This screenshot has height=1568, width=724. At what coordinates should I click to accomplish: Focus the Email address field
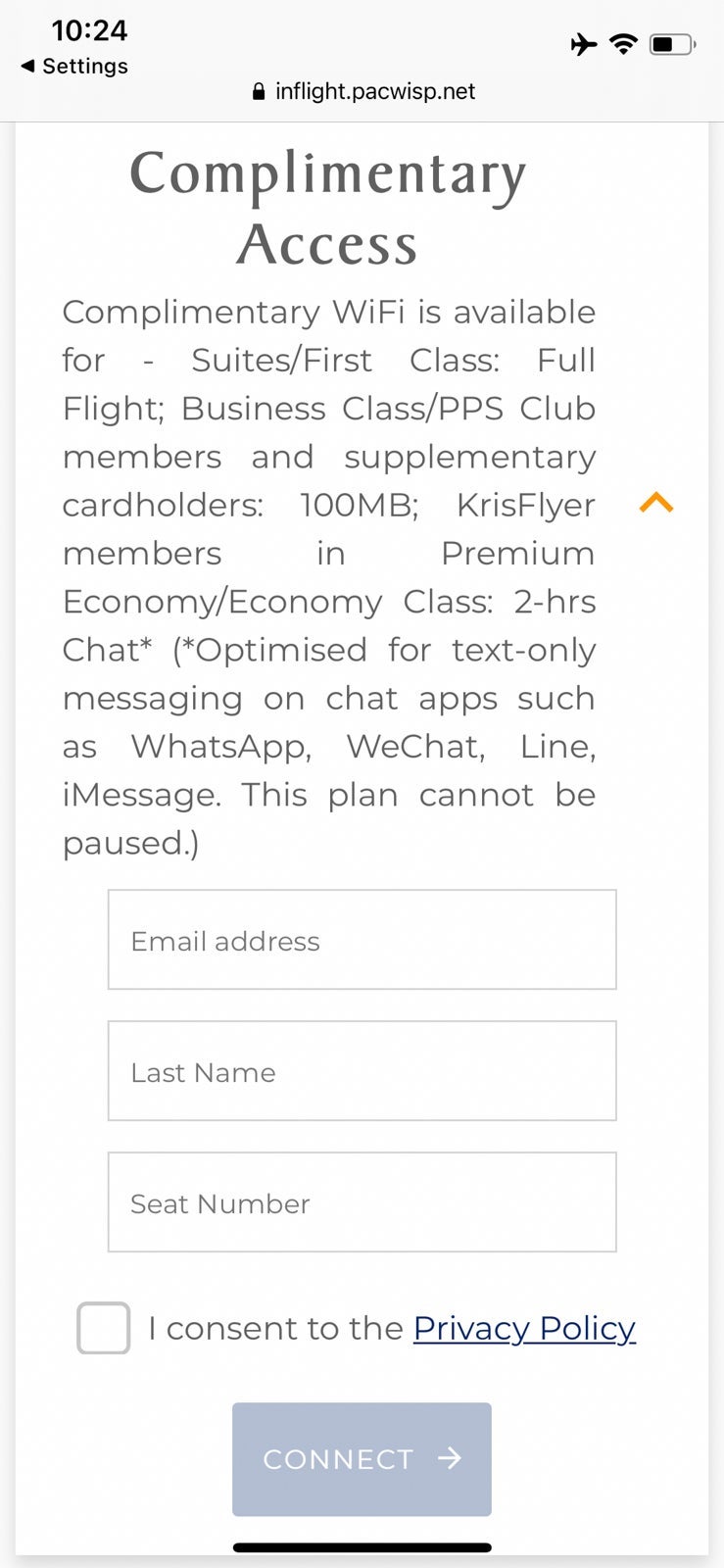[x=362, y=940]
